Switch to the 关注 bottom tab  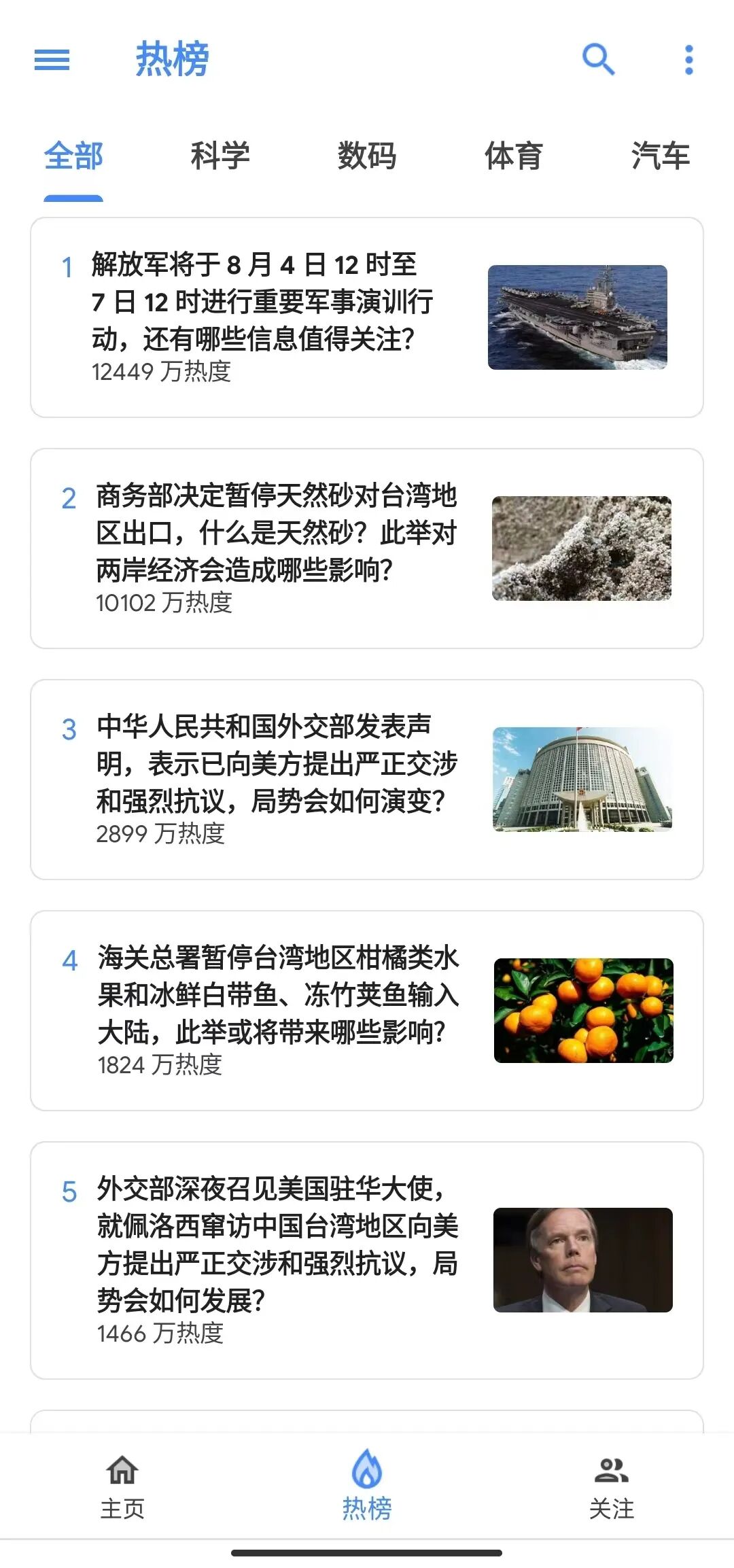(612, 1487)
